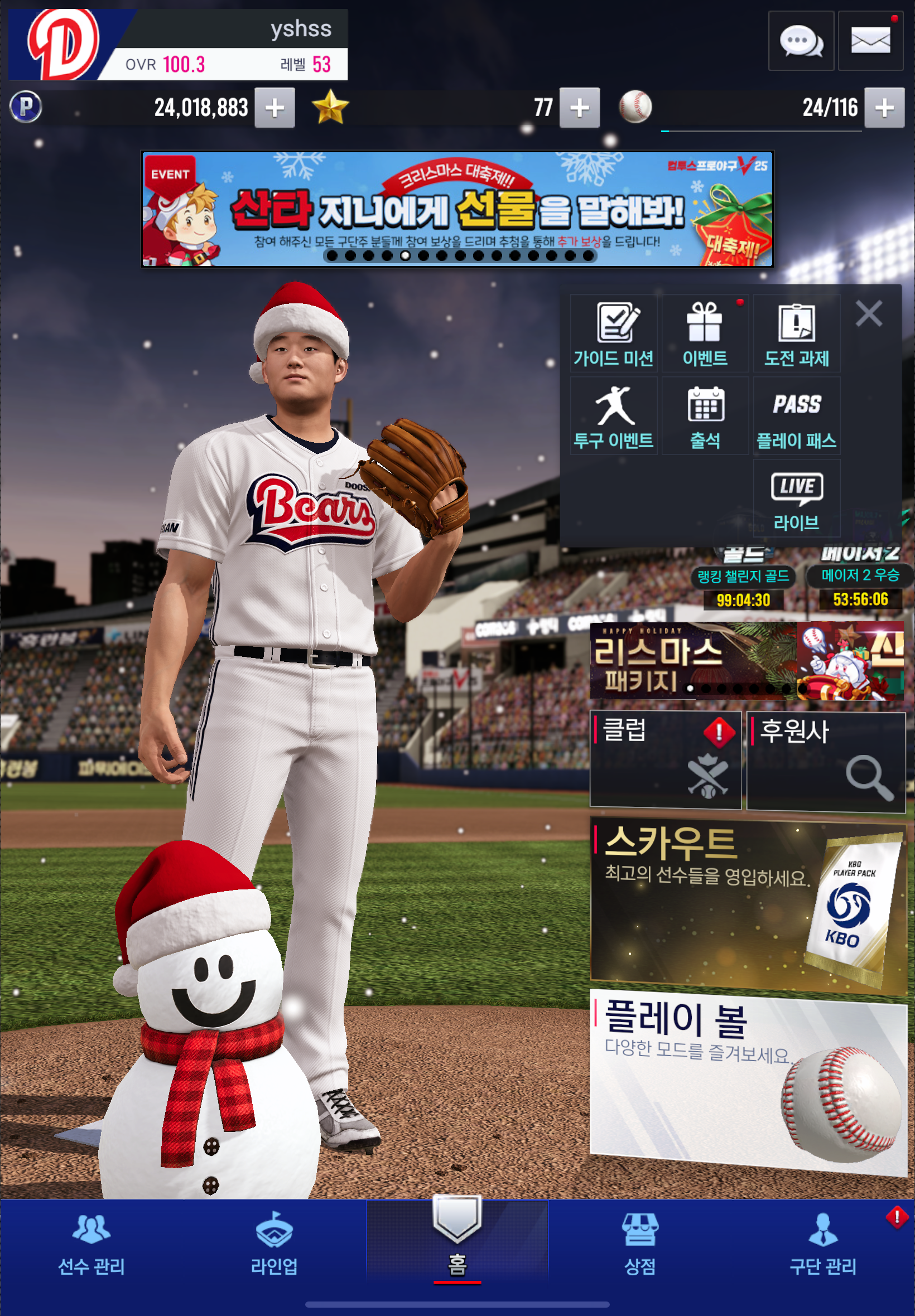Open 출석 attendance calendar
Viewport: 915px width, 1316px height.
coord(705,417)
